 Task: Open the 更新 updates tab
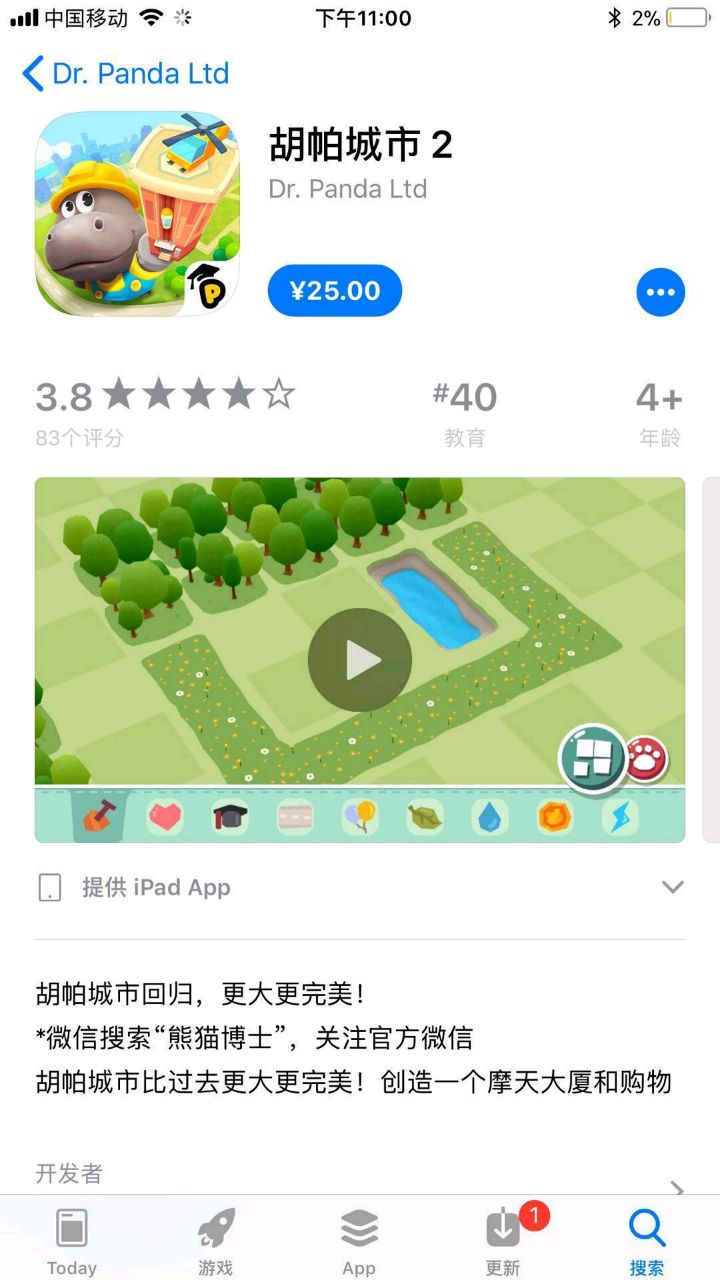pyautogui.click(x=503, y=1240)
